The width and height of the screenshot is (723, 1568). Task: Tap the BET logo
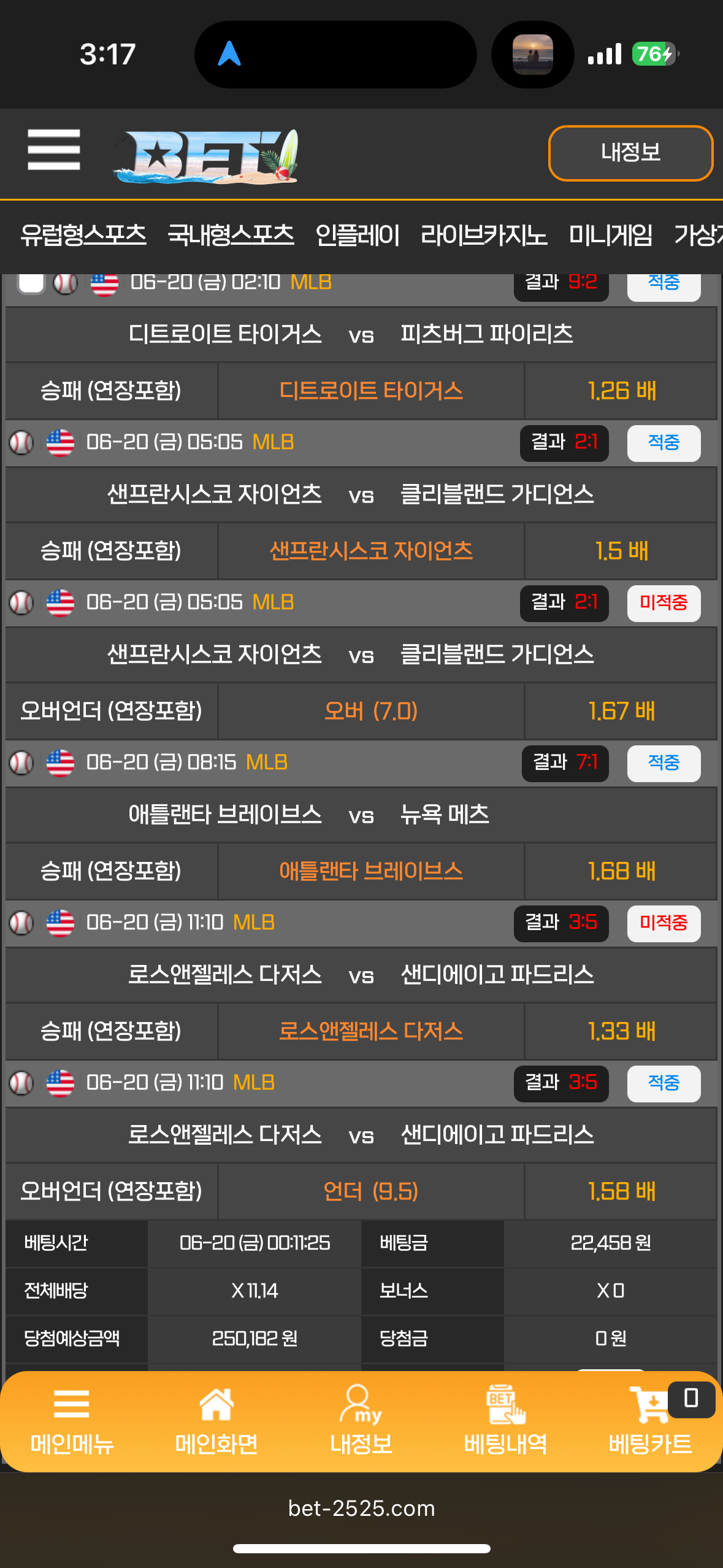pyautogui.click(x=206, y=156)
